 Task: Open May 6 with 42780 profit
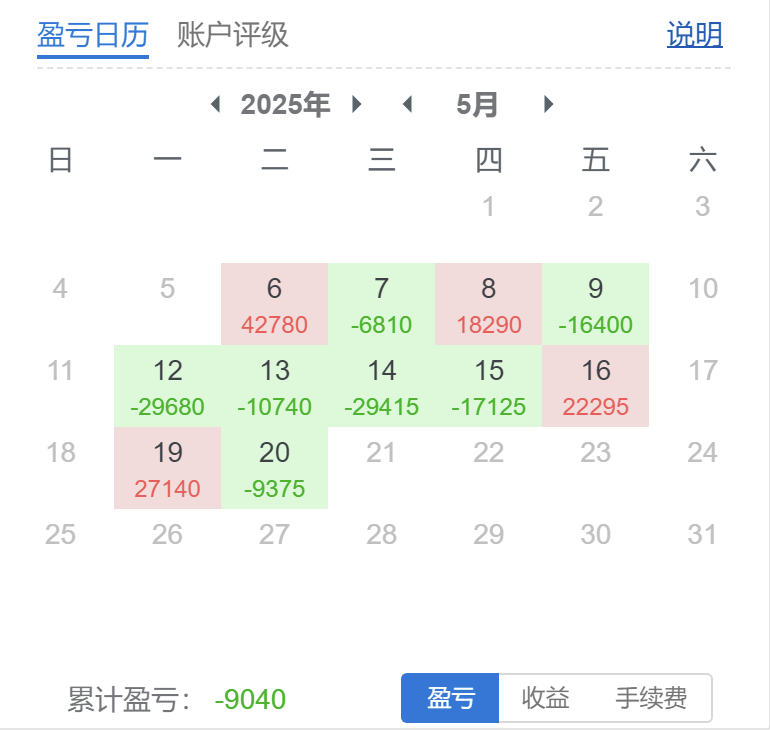(274, 304)
